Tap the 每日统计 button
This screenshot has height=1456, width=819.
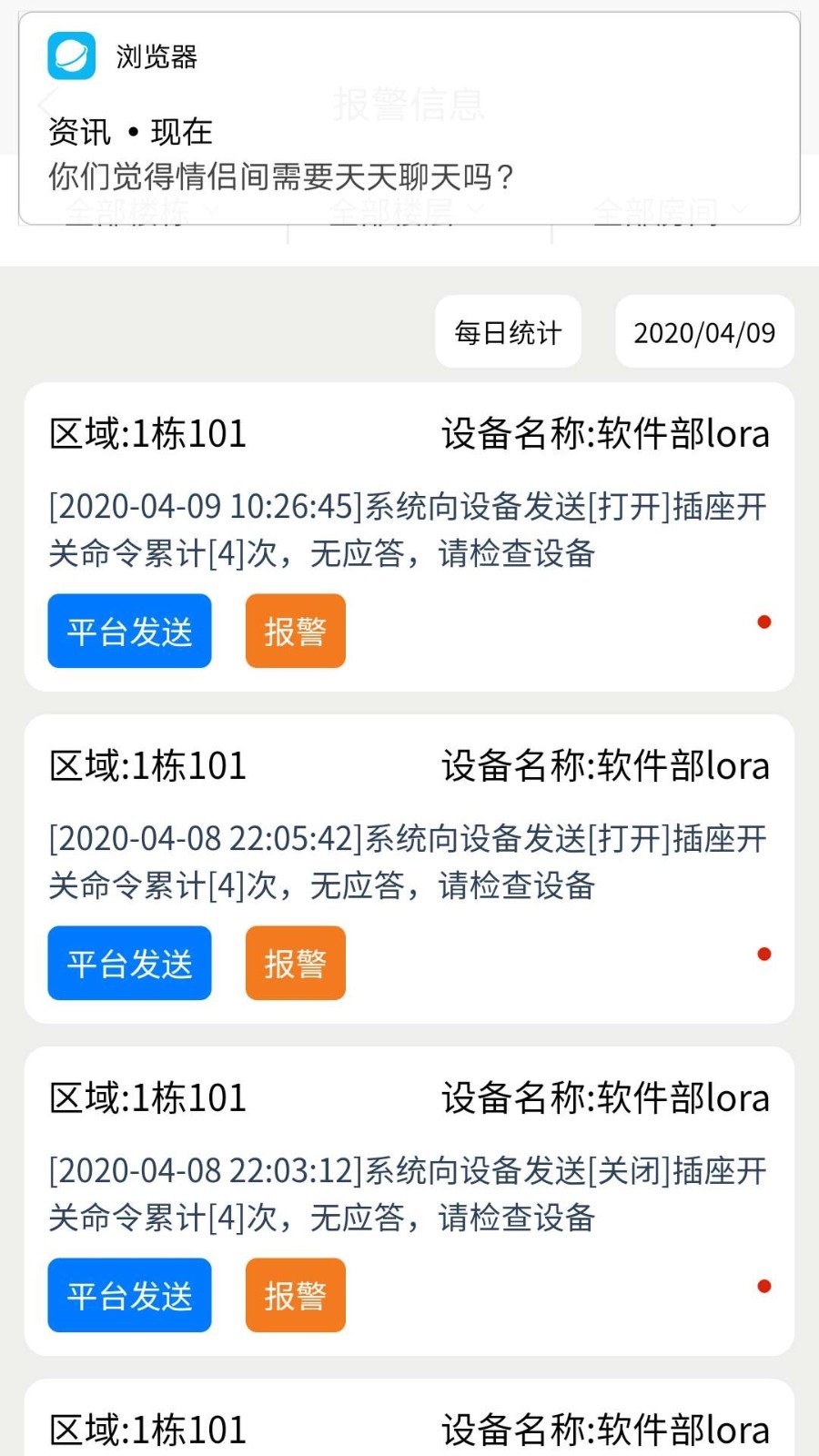(508, 332)
